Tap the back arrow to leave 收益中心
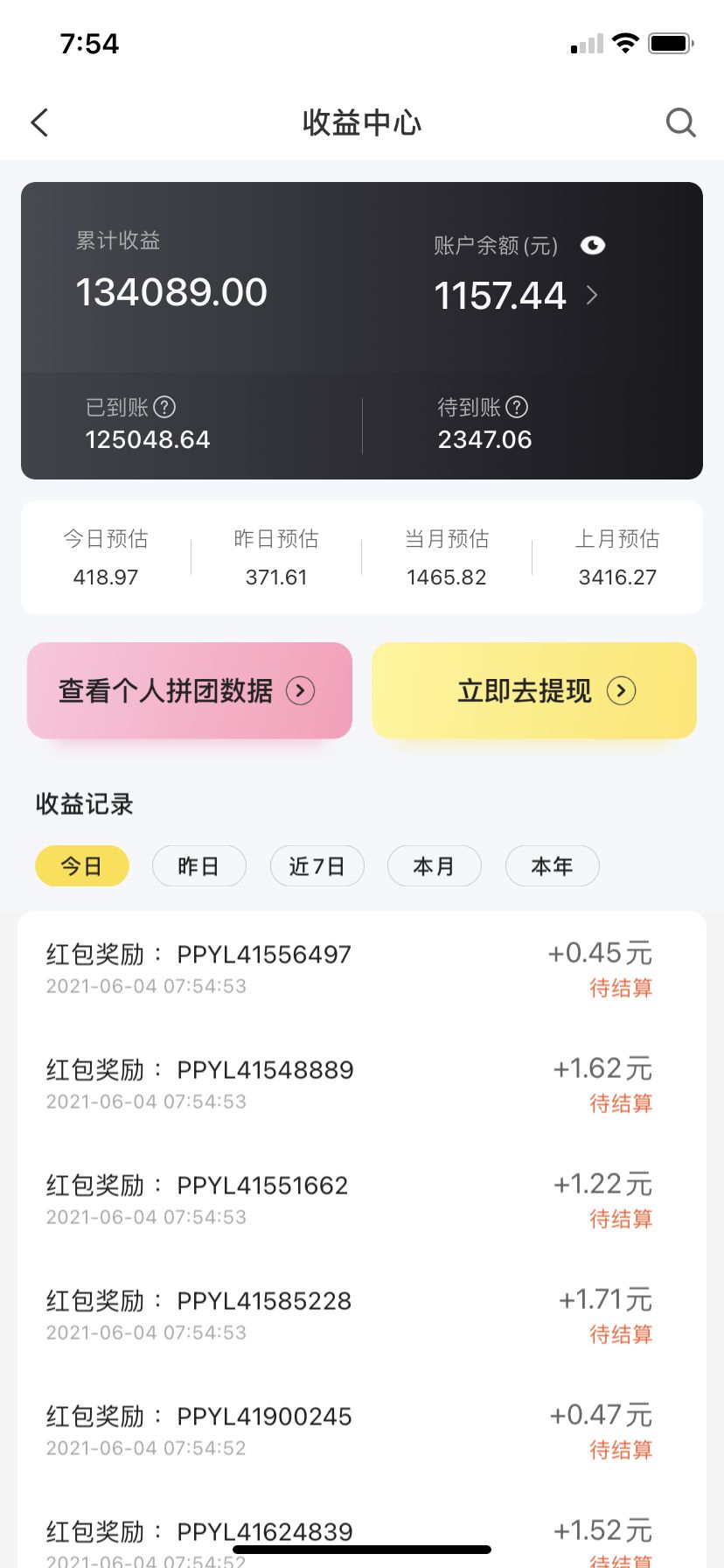The width and height of the screenshot is (724, 1568). [38, 122]
